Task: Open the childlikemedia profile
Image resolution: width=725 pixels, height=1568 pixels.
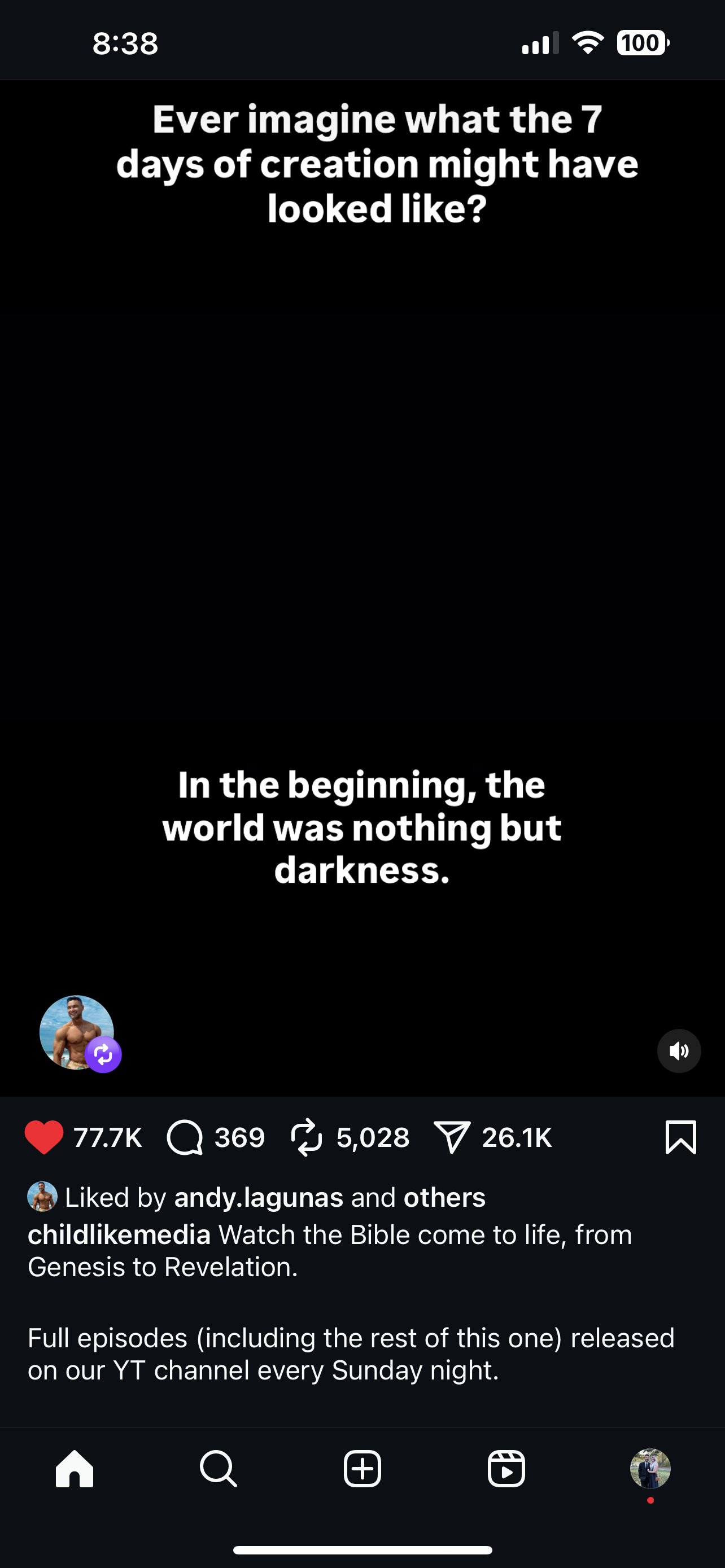Action: [x=119, y=1234]
